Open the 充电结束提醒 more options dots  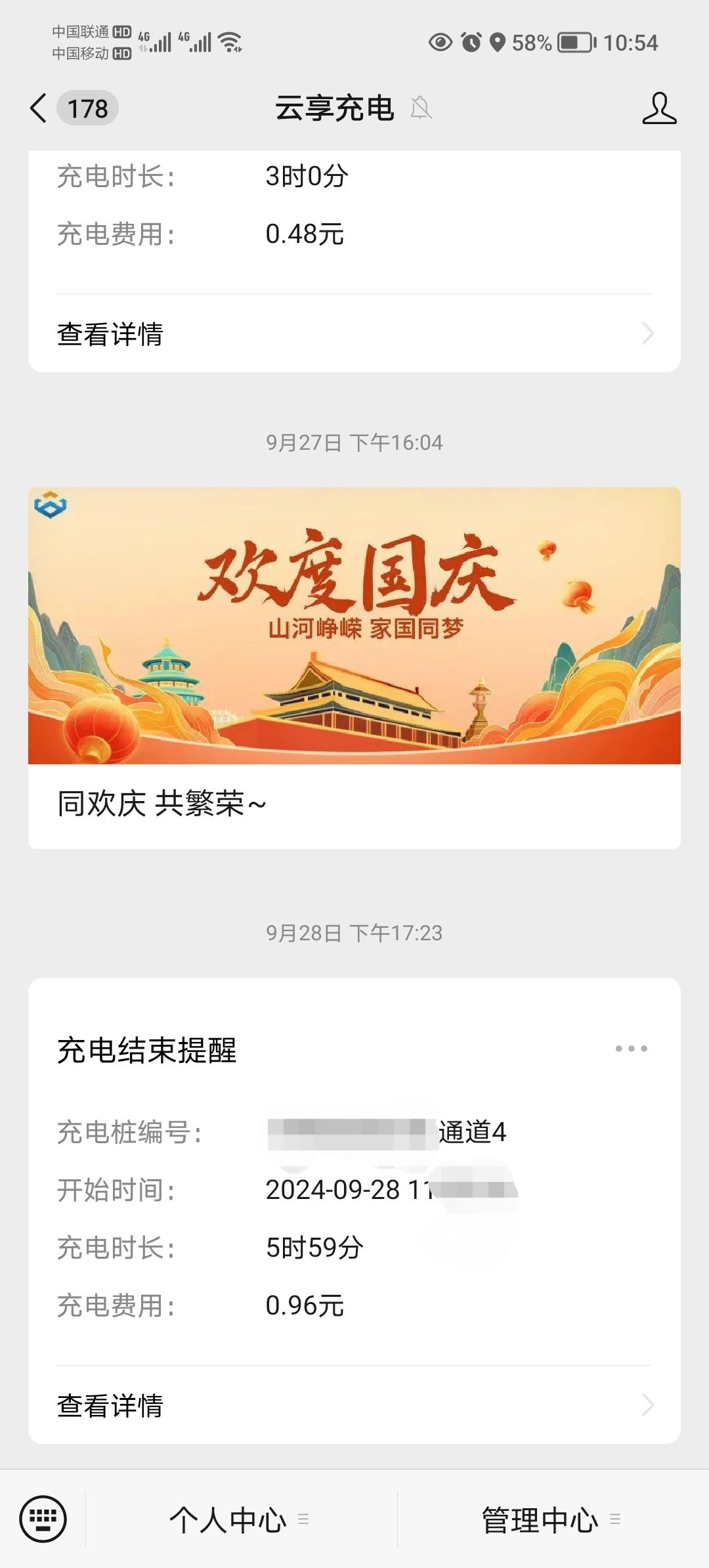pyautogui.click(x=631, y=1049)
